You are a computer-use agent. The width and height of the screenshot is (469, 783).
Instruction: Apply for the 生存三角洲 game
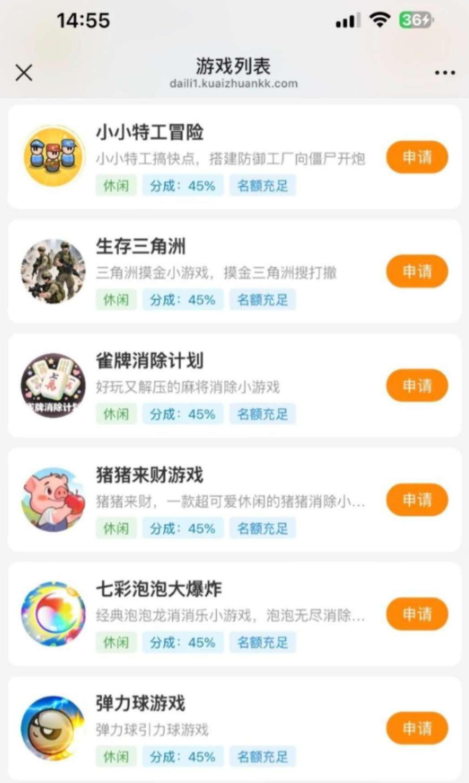(x=417, y=271)
